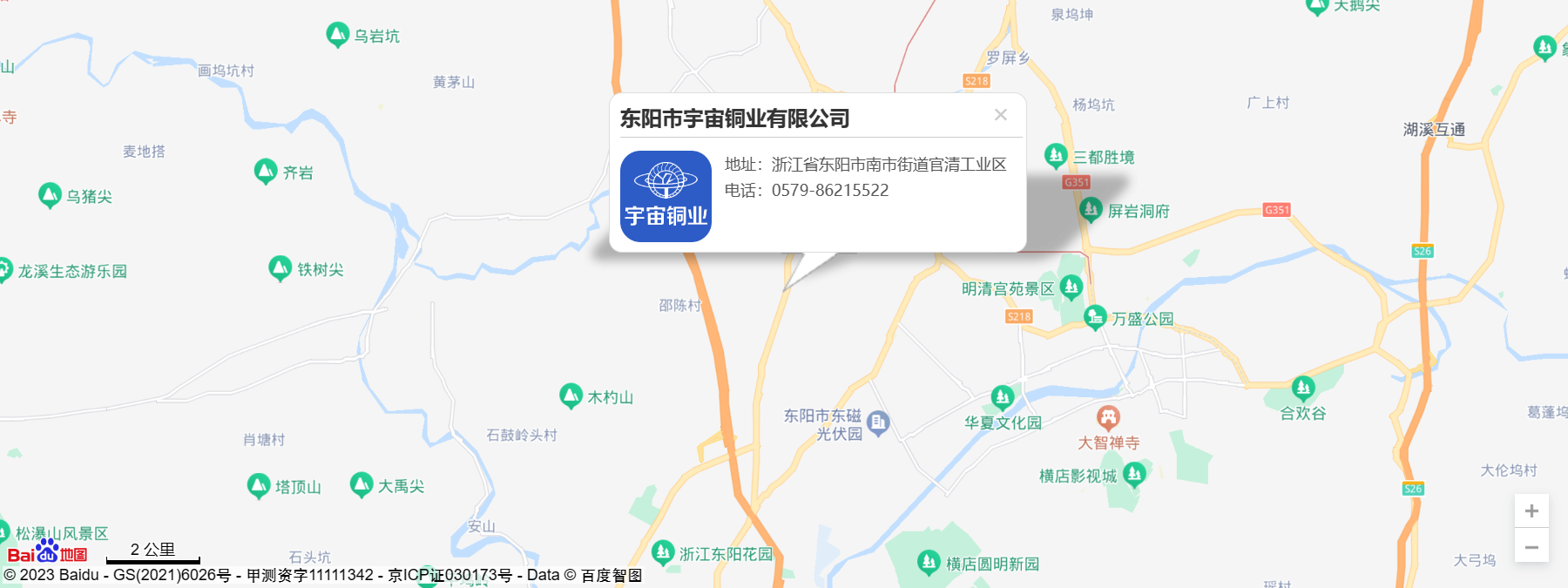Open the 大禹尖 peak marker
The image size is (1568, 588).
click(362, 484)
